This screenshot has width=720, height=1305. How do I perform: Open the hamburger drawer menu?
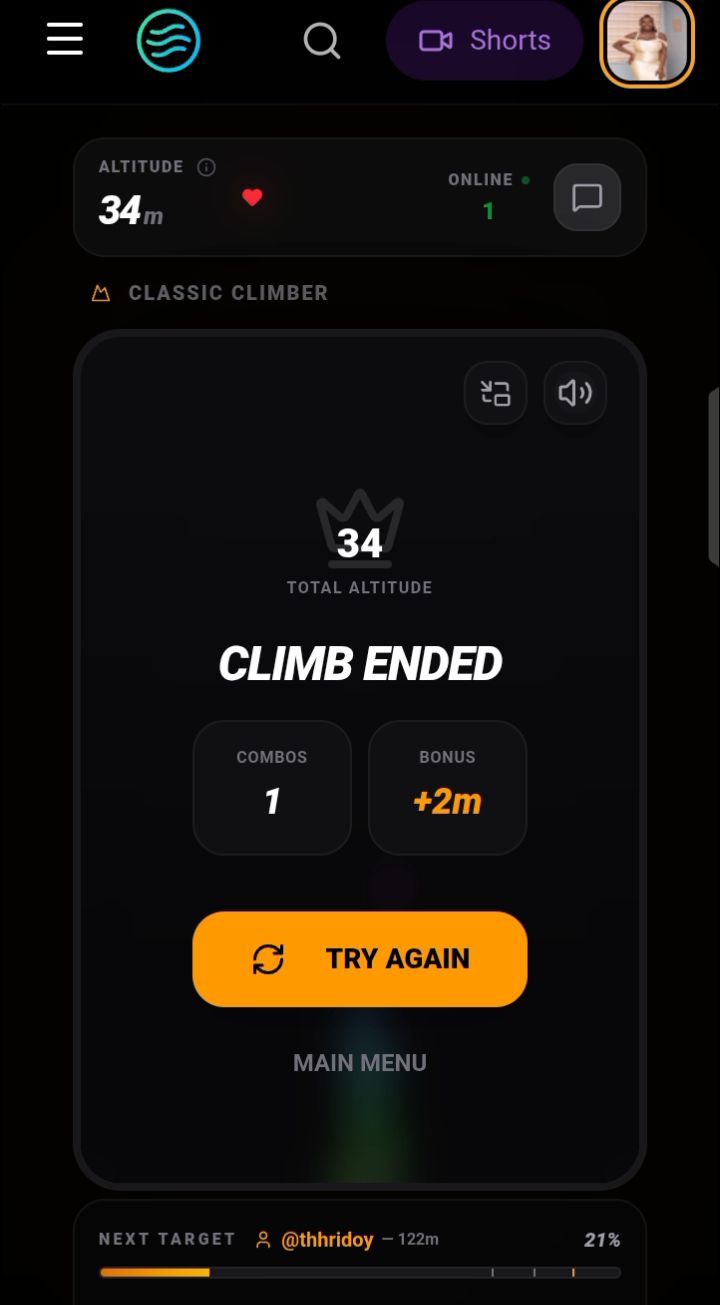65,40
